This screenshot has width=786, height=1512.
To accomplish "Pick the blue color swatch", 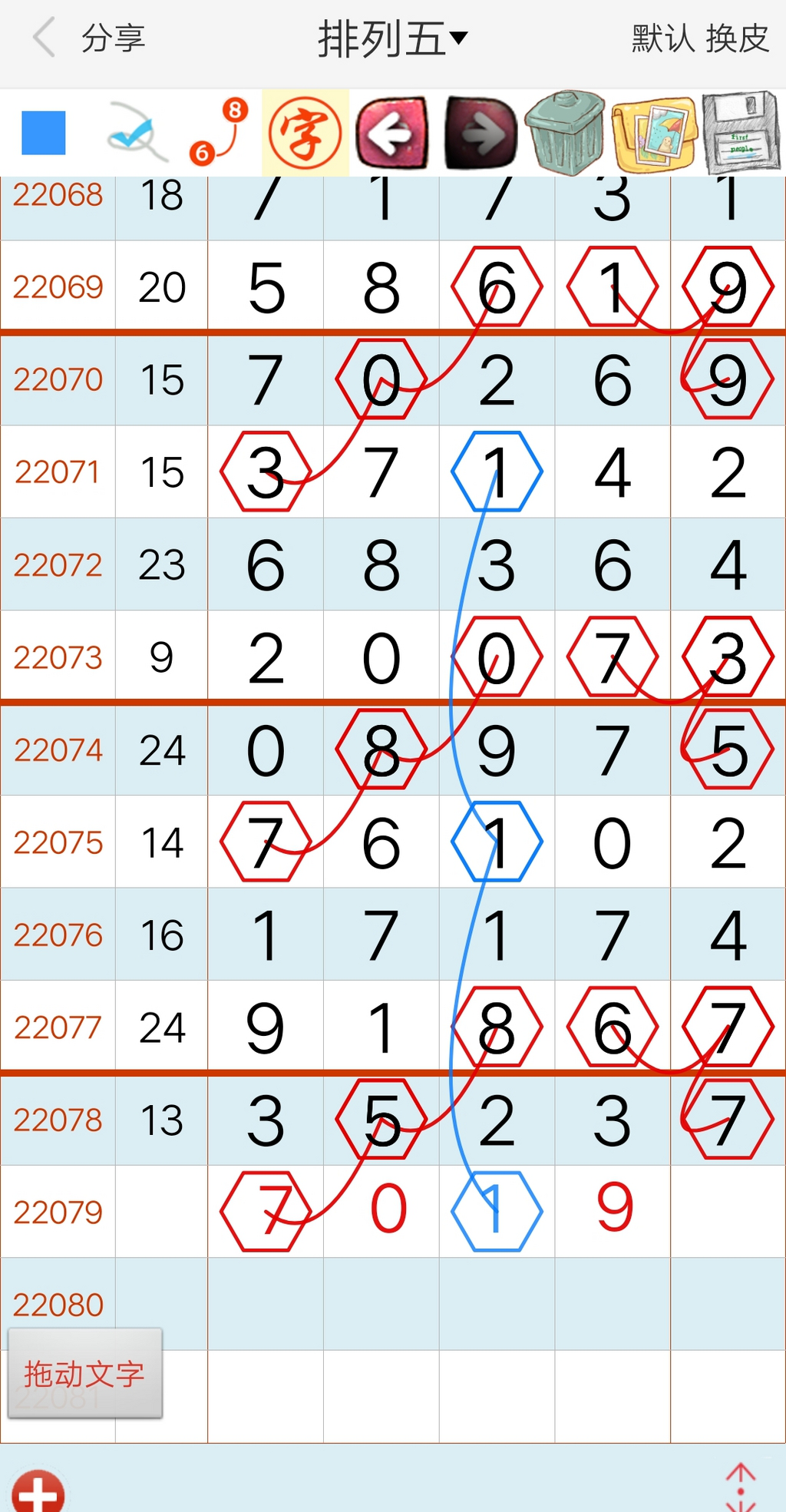I will 44,133.
